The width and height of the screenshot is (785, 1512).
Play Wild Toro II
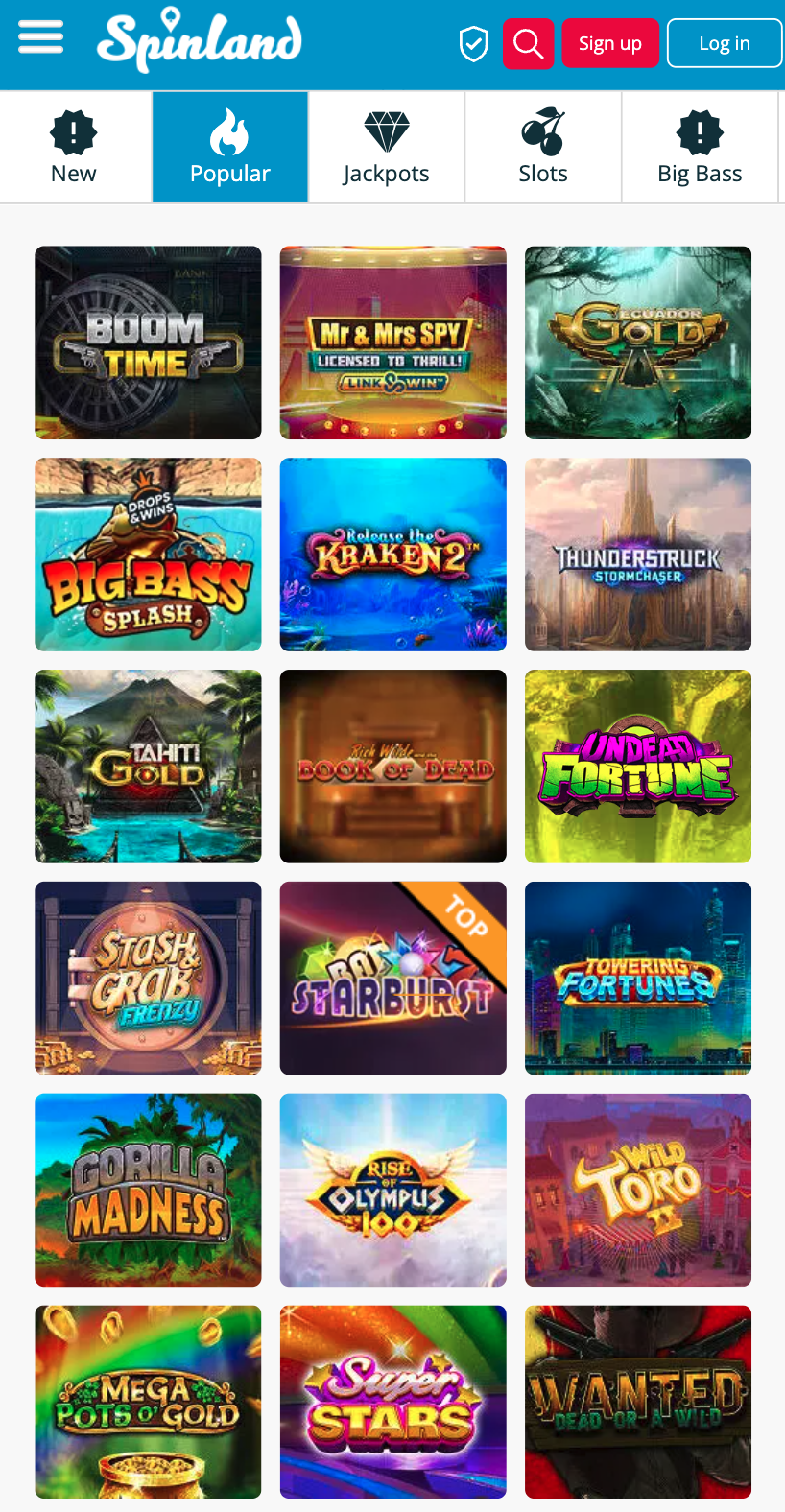(638, 1190)
